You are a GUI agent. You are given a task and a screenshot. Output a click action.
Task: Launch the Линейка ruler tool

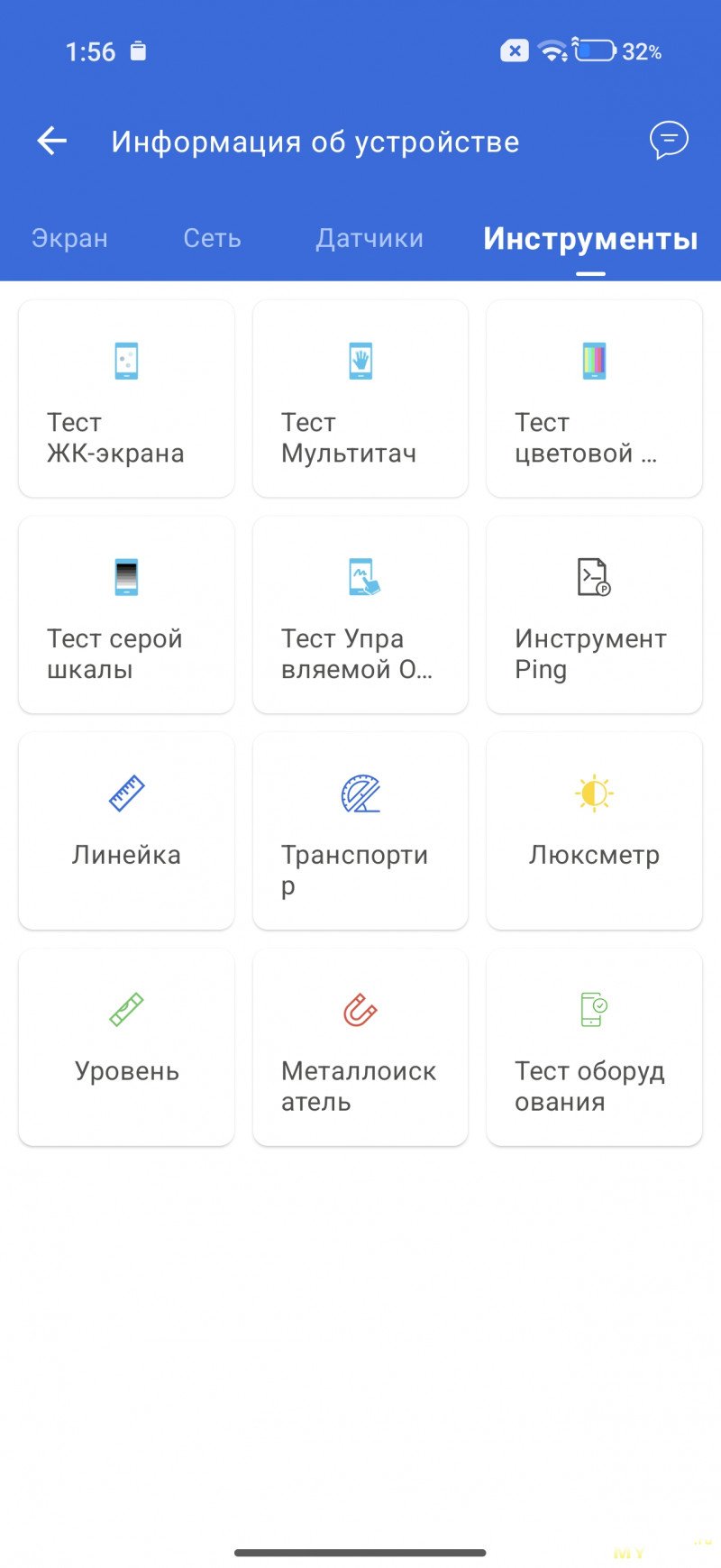126,830
